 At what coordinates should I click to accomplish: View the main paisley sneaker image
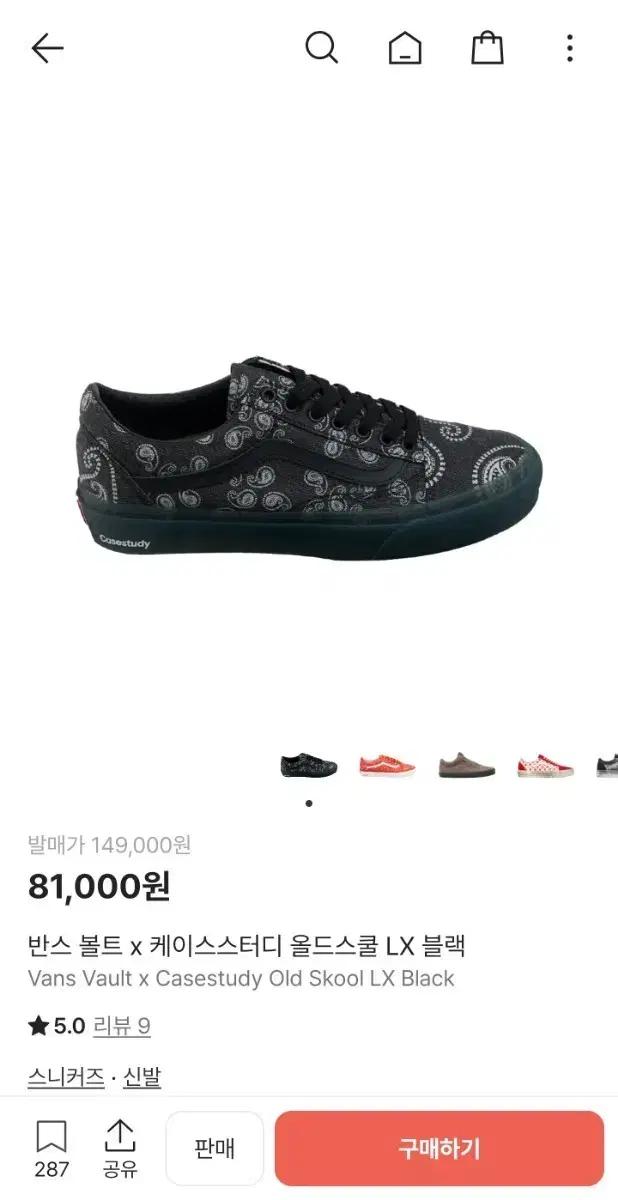[x=309, y=462]
